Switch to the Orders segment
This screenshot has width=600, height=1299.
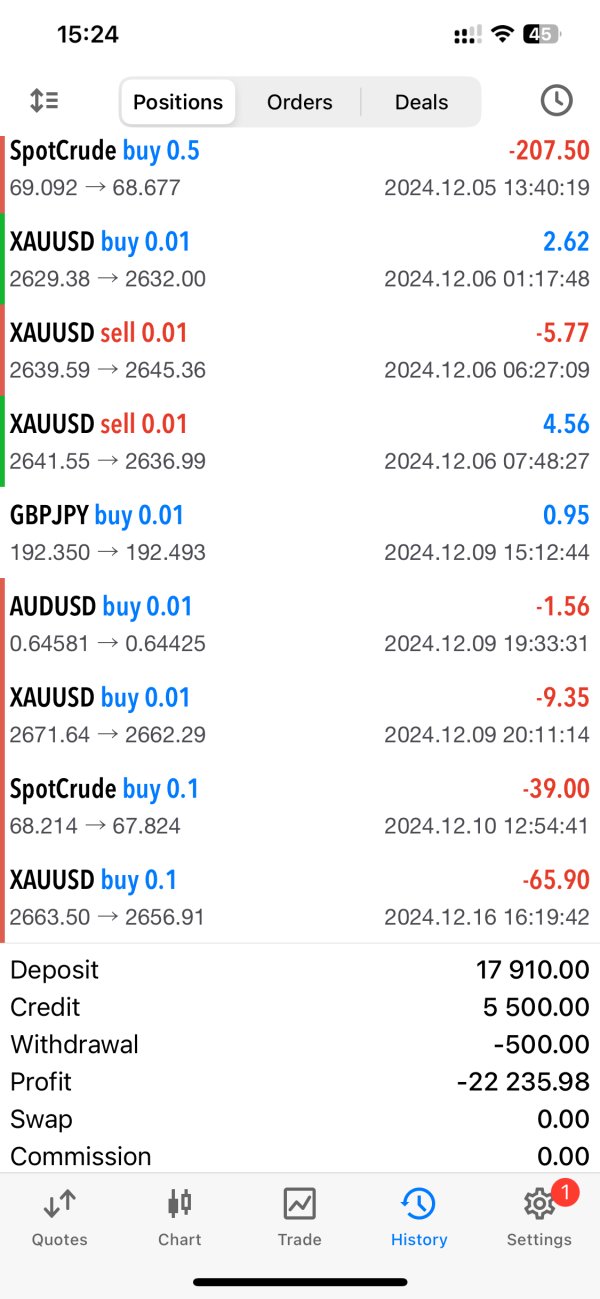pyautogui.click(x=299, y=102)
